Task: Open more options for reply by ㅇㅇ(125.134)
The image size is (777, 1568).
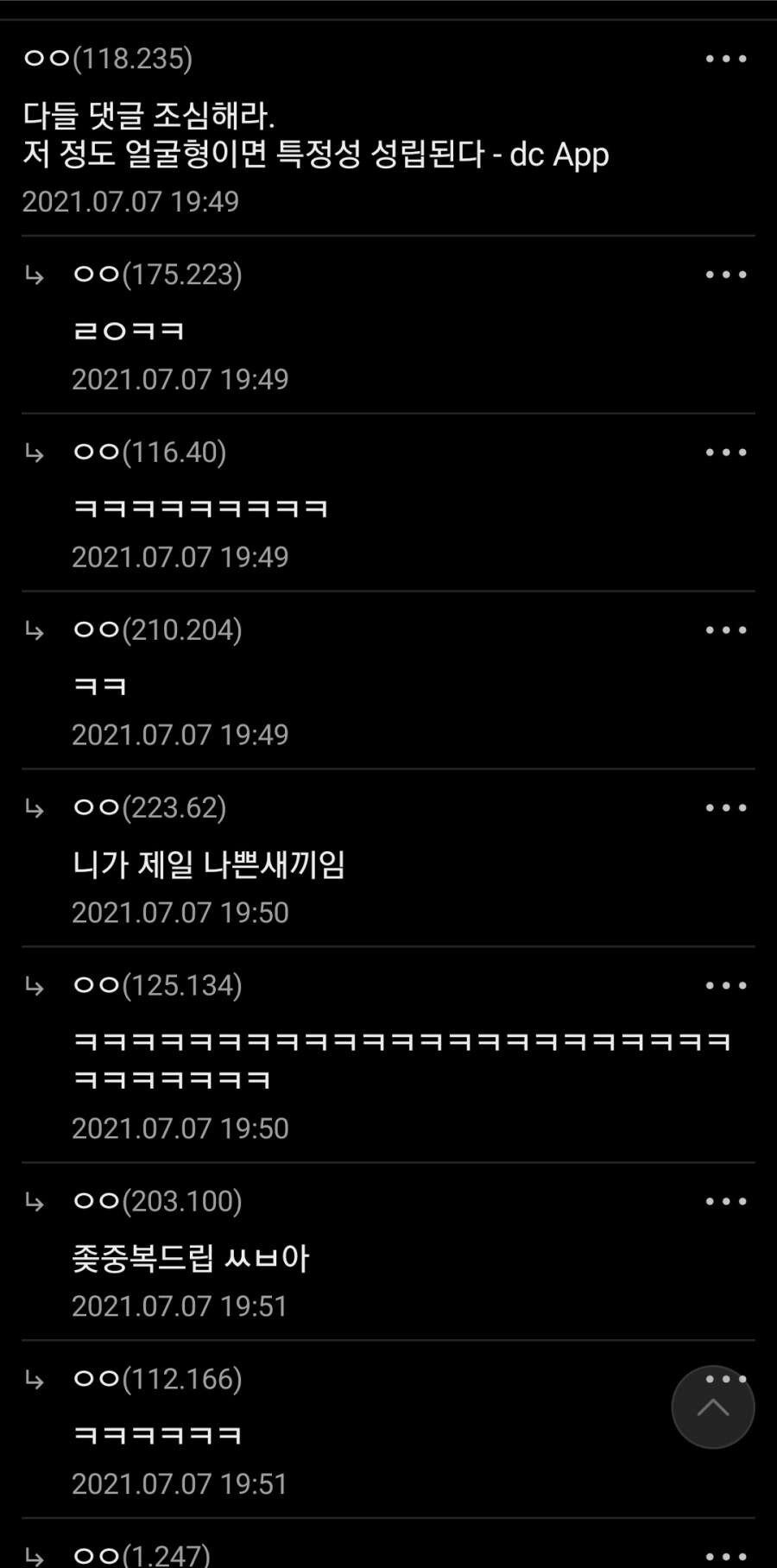Action: (726, 986)
